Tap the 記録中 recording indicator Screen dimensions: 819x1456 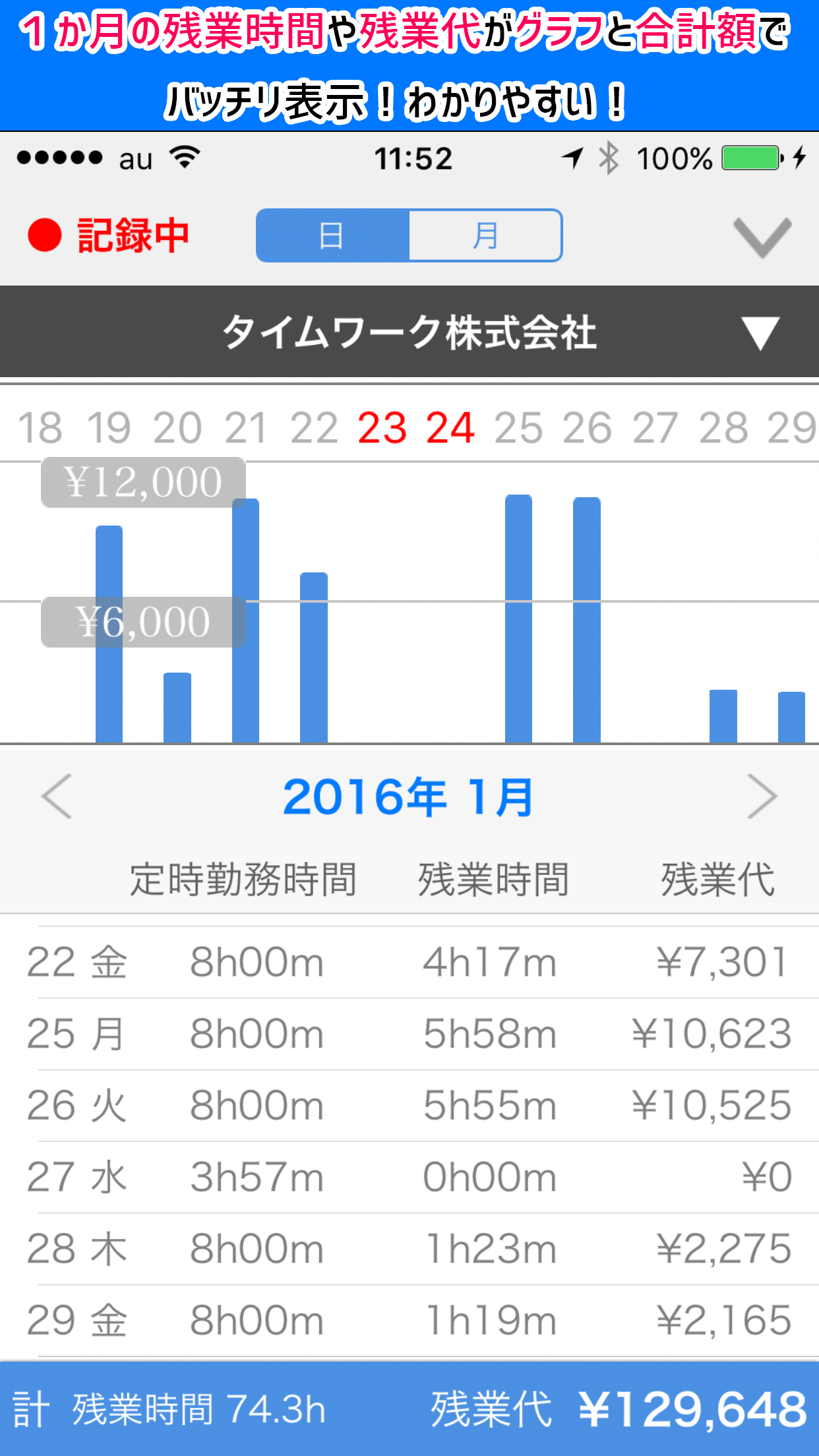point(109,235)
